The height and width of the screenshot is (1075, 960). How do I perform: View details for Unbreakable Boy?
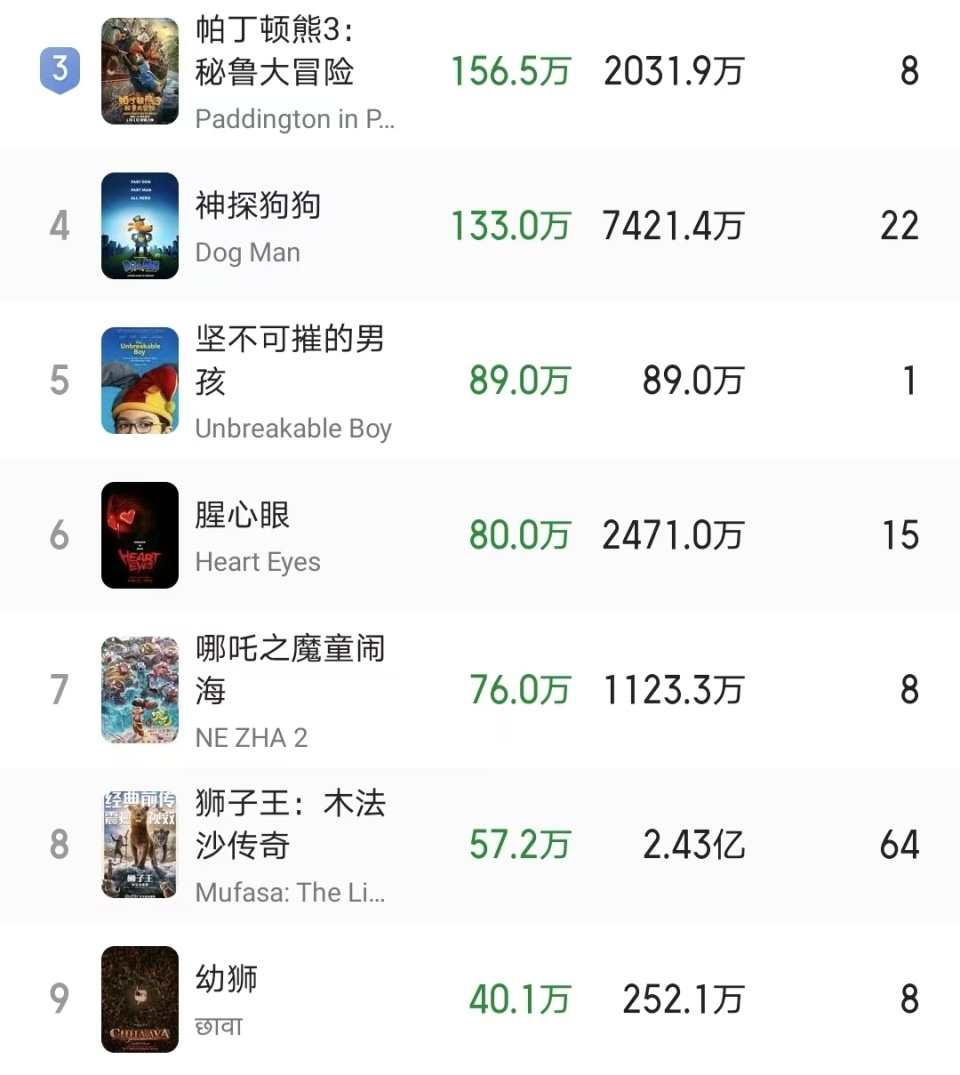click(x=290, y=381)
